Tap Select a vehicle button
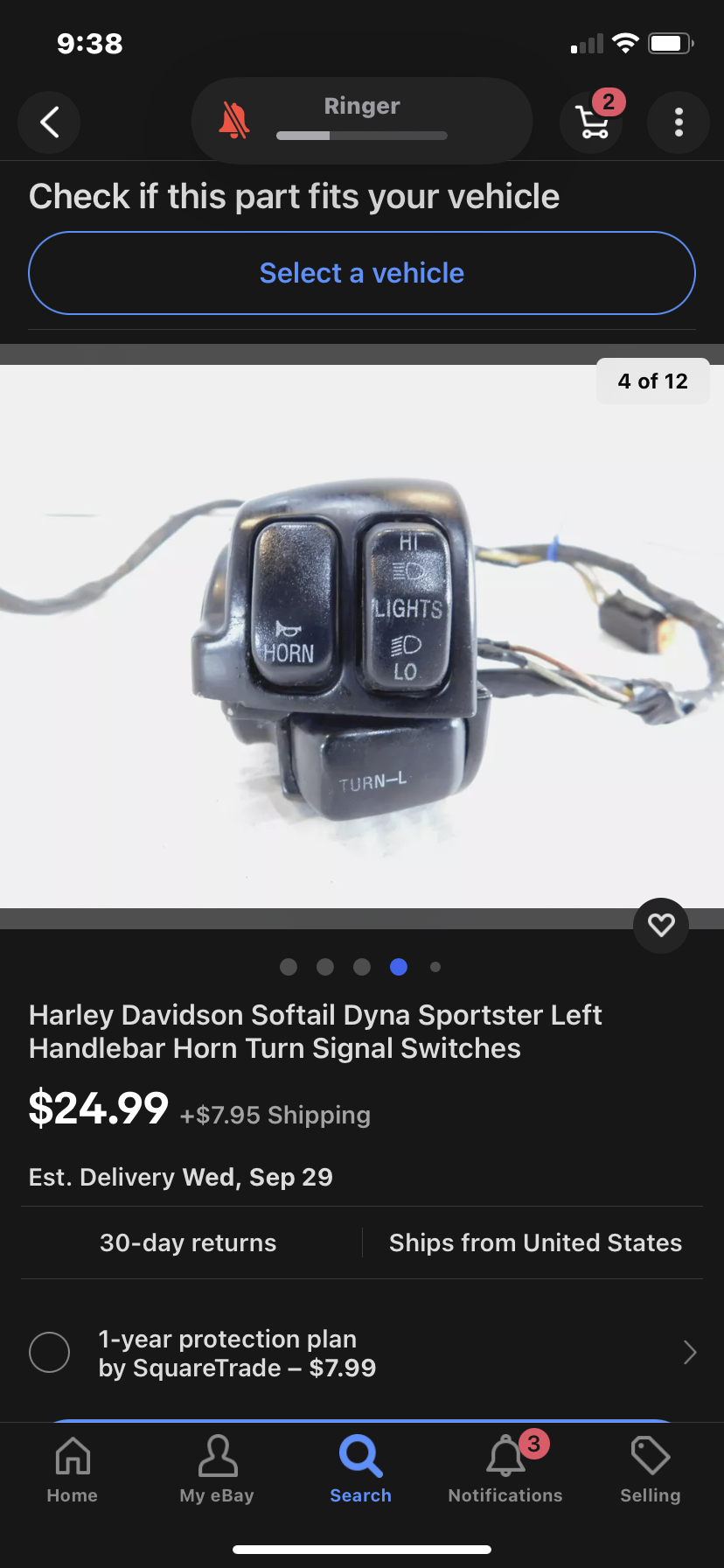This screenshot has height=1568, width=724. point(362,273)
